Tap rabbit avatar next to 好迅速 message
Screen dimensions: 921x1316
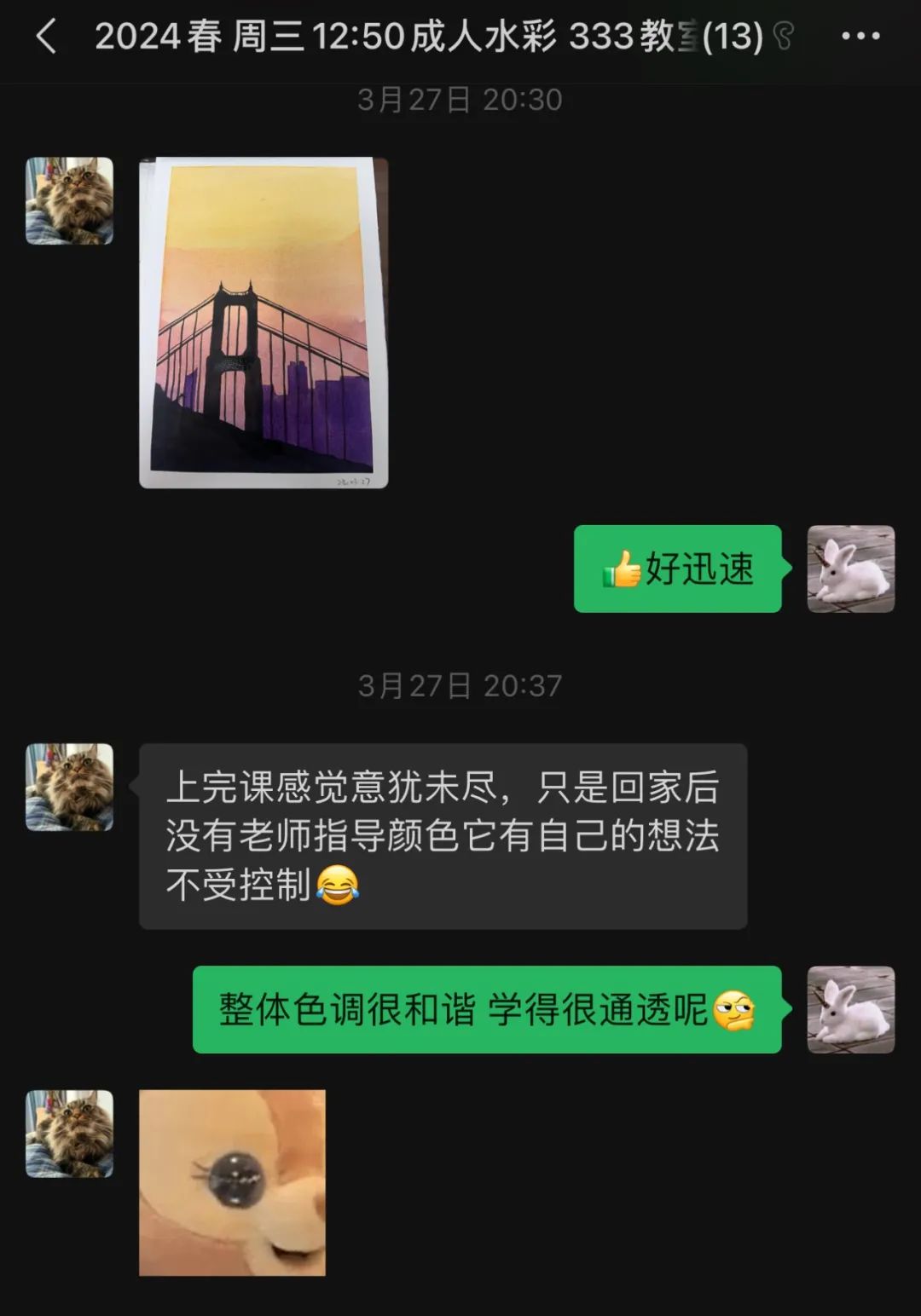click(850, 569)
